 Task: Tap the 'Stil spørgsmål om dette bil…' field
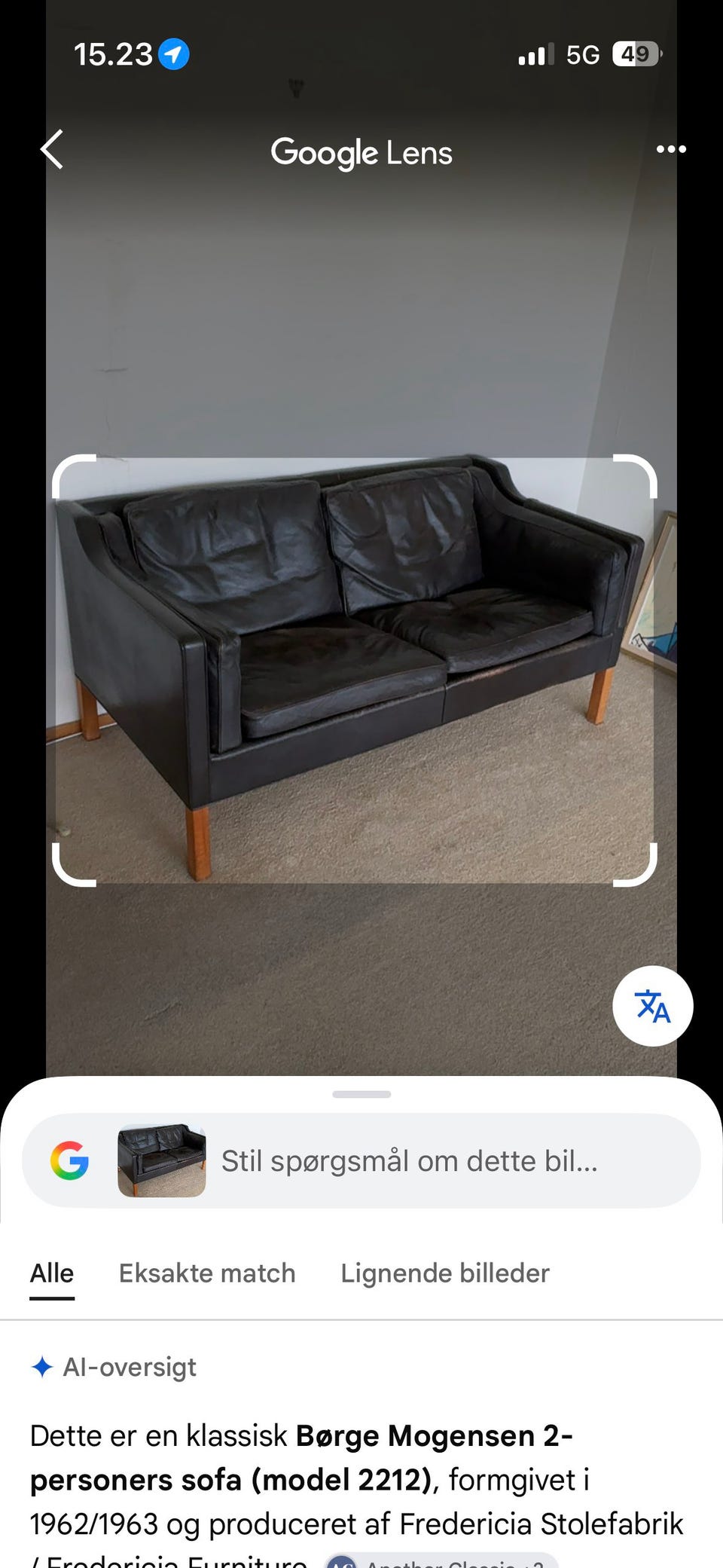coord(409,1161)
